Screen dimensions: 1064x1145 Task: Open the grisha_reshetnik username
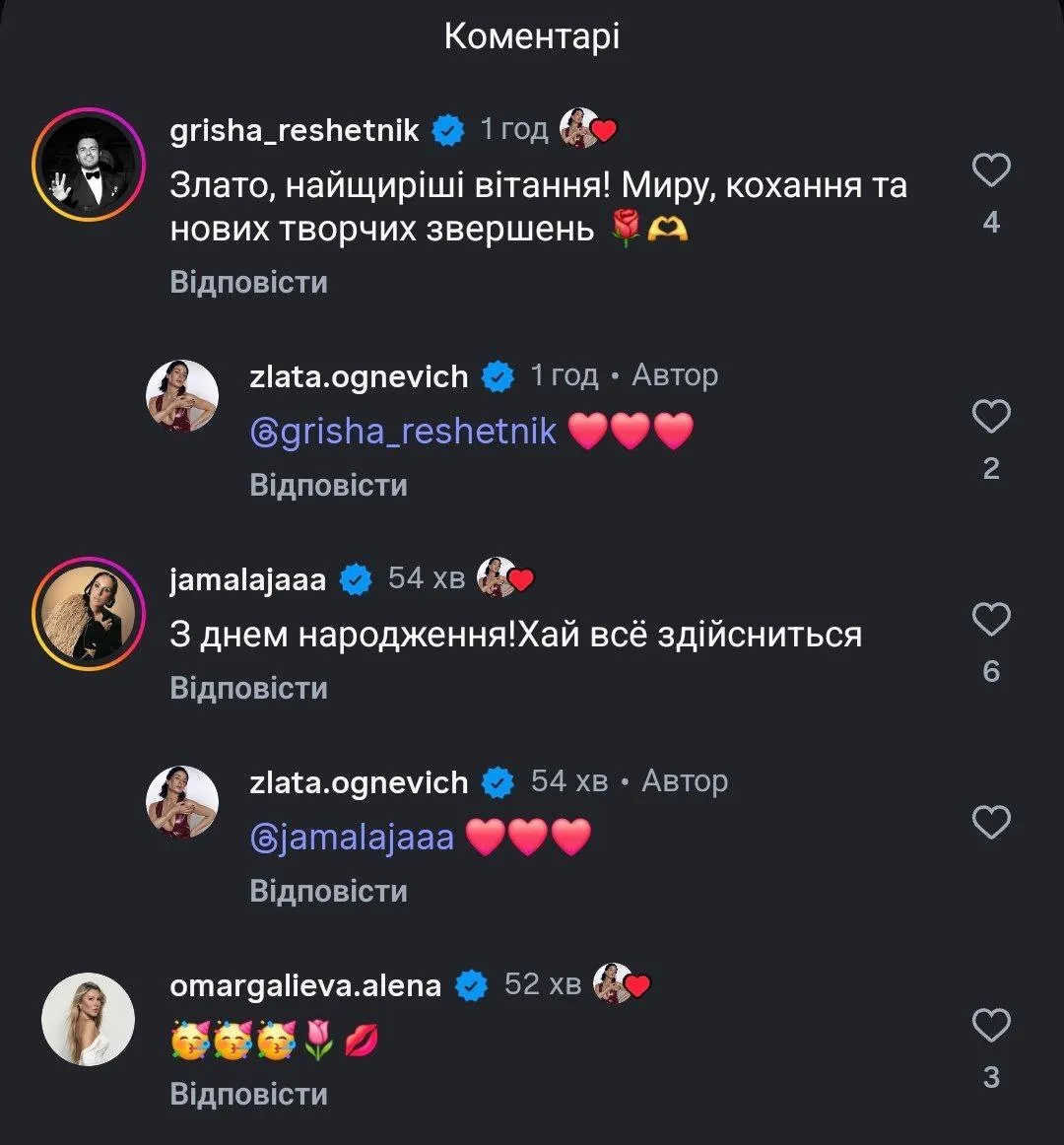pos(295,130)
